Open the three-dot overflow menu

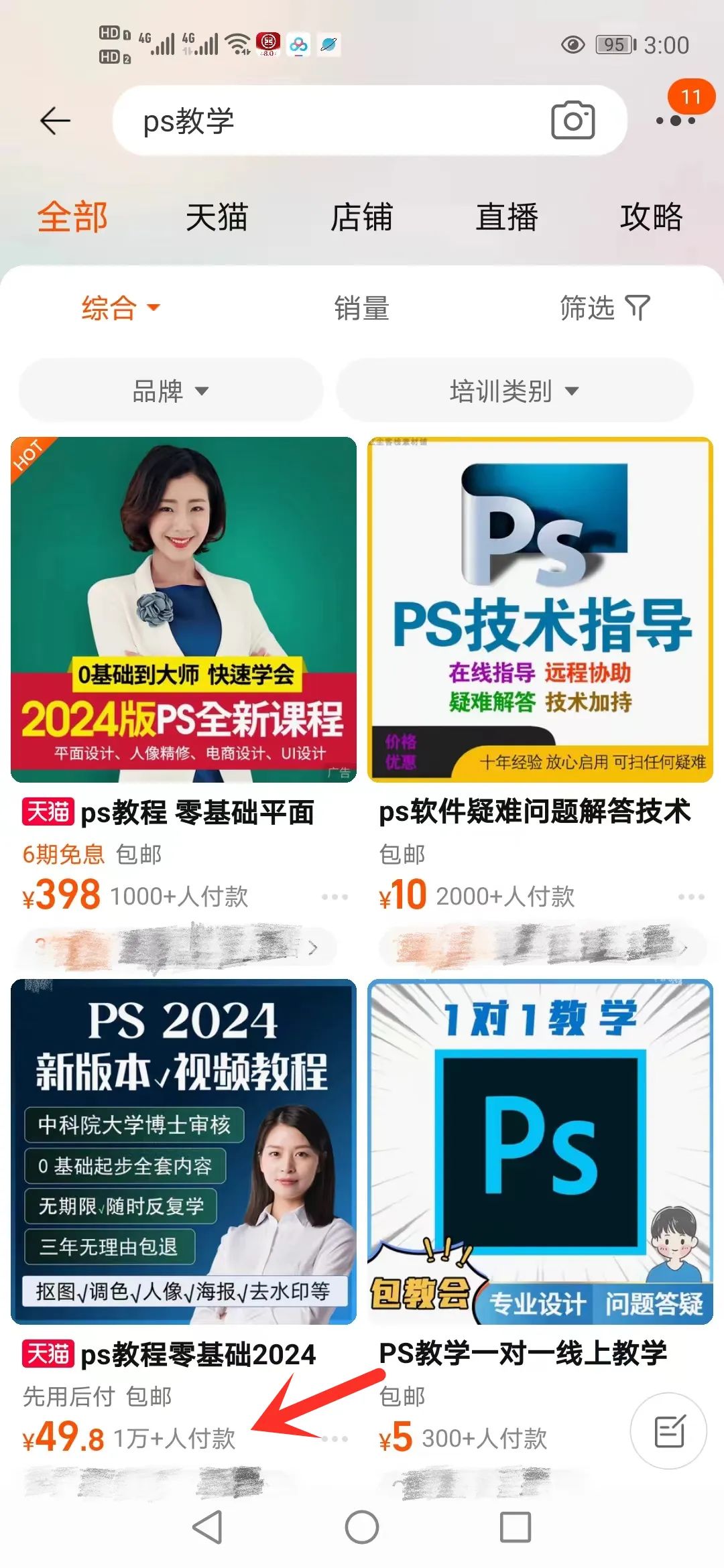(x=675, y=121)
